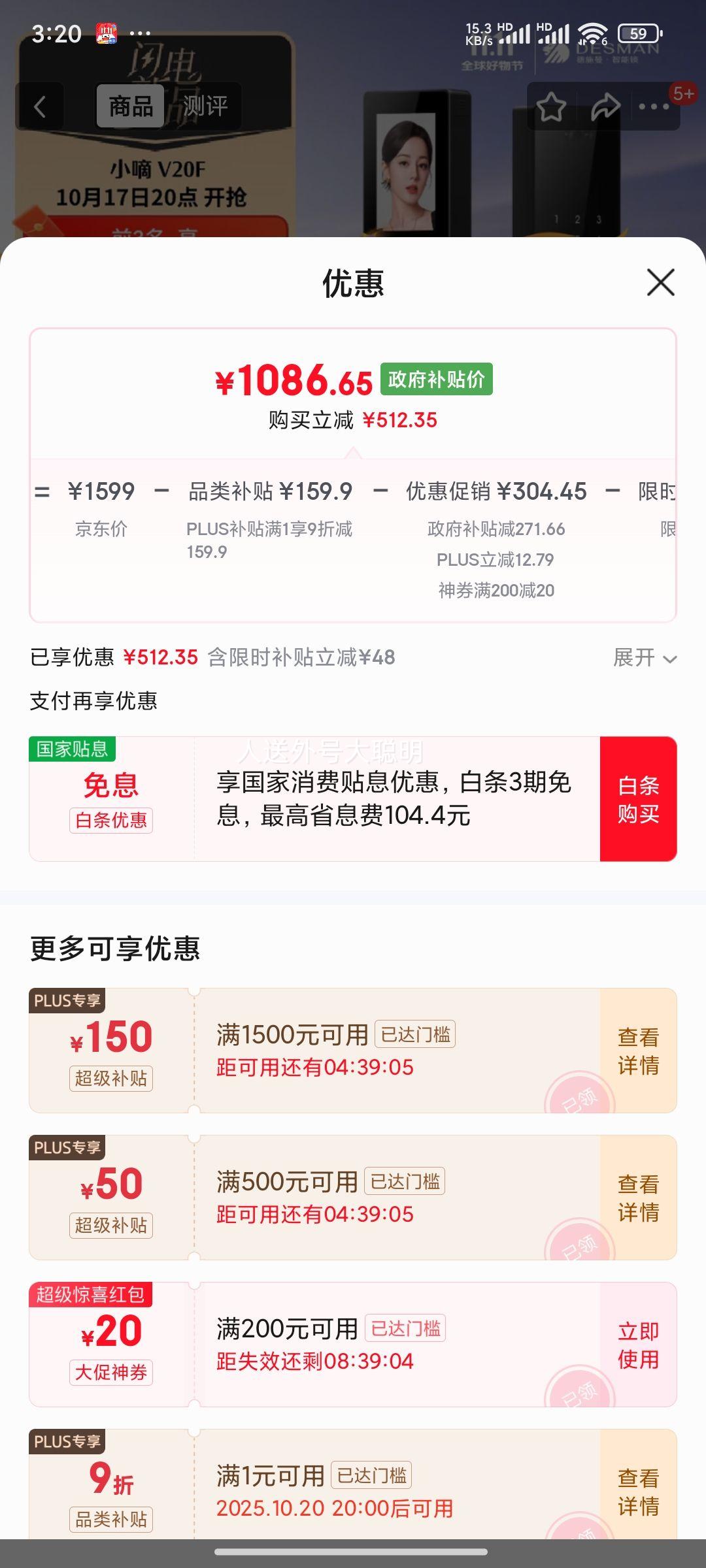Favorite this product with the star
This screenshot has height=1568, width=706.
pyautogui.click(x=551, y=106)
